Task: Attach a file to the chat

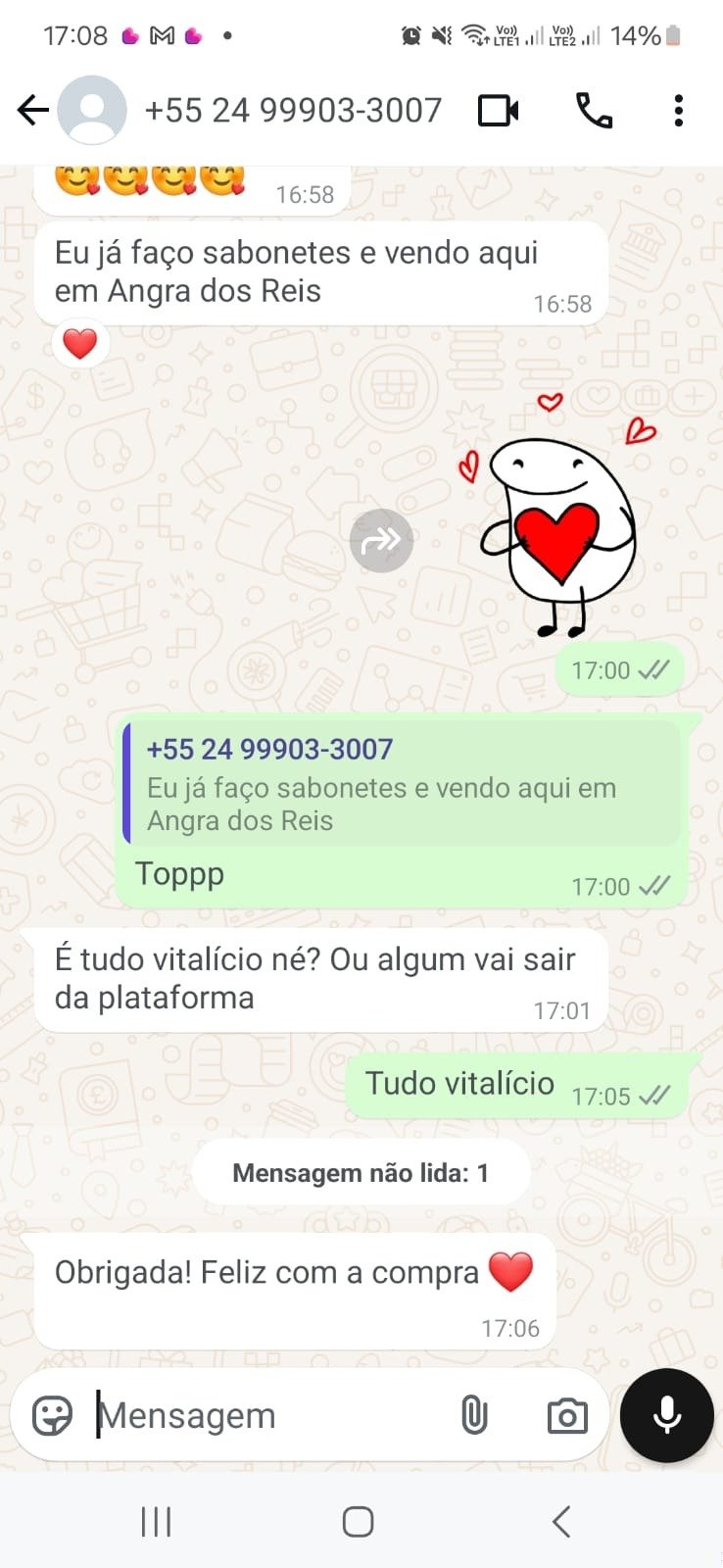Action: coord(474,1415)
